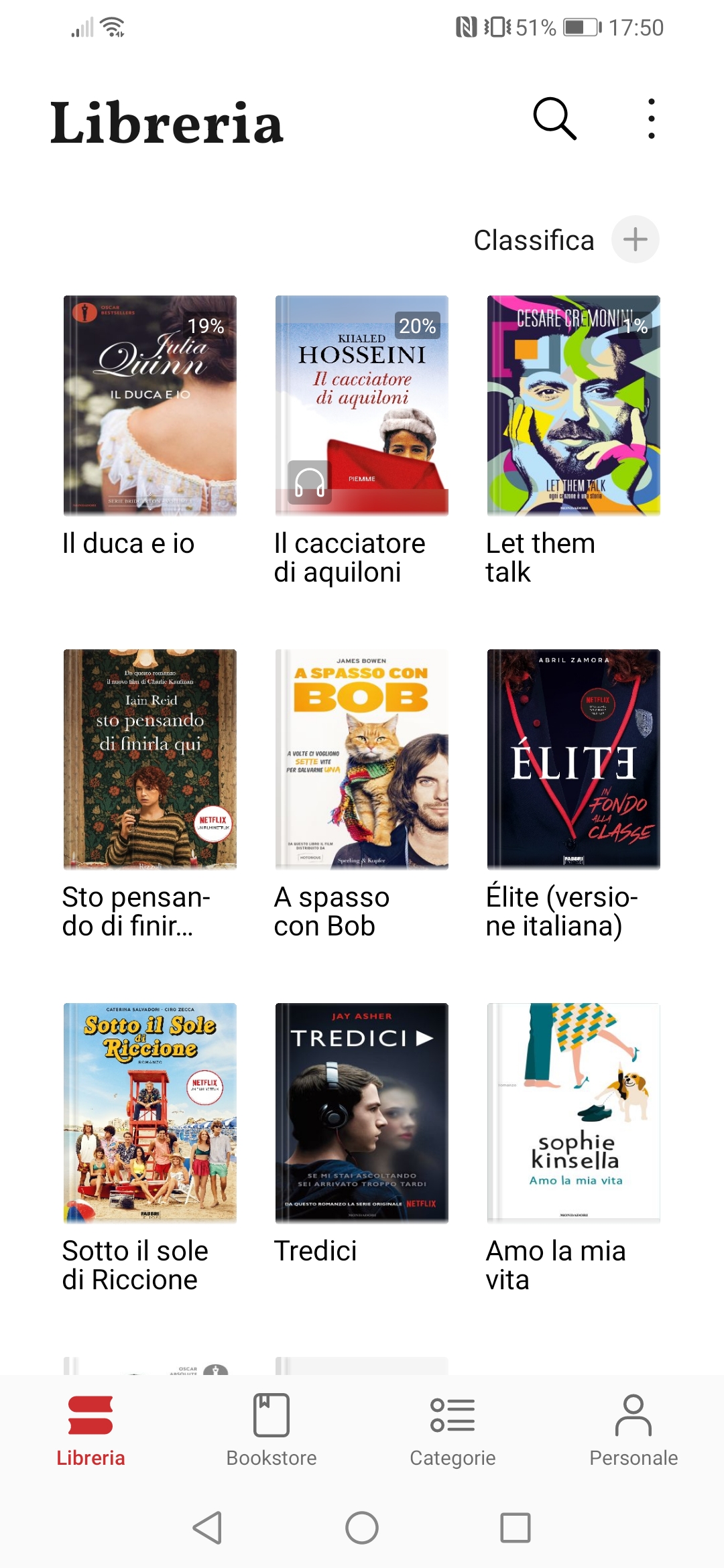Open the book Let them talk
The height and width of the screenshot is (1568, 724).
(574, 405)
